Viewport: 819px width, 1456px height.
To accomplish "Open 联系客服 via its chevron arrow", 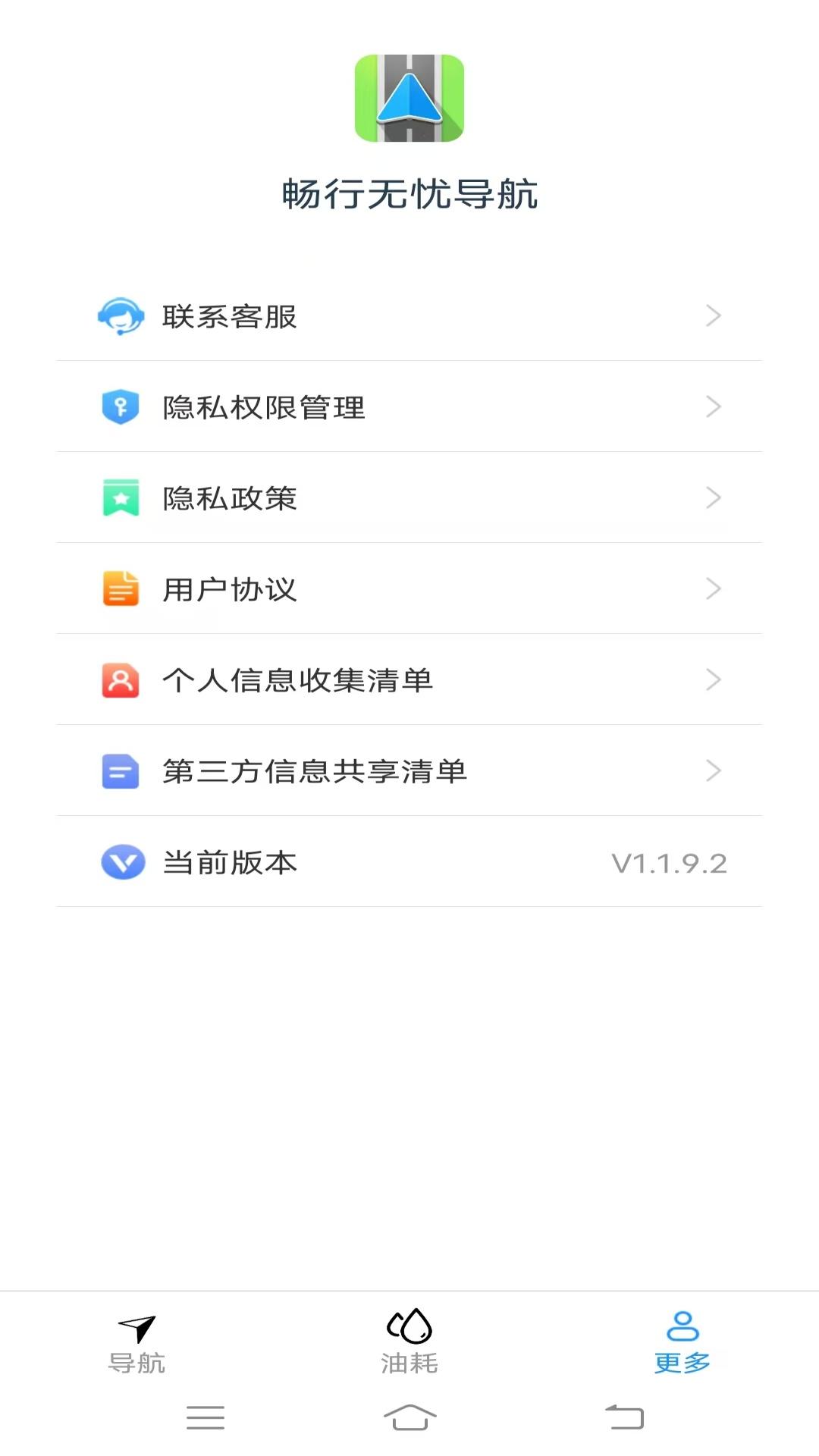I will click(712, 316).
